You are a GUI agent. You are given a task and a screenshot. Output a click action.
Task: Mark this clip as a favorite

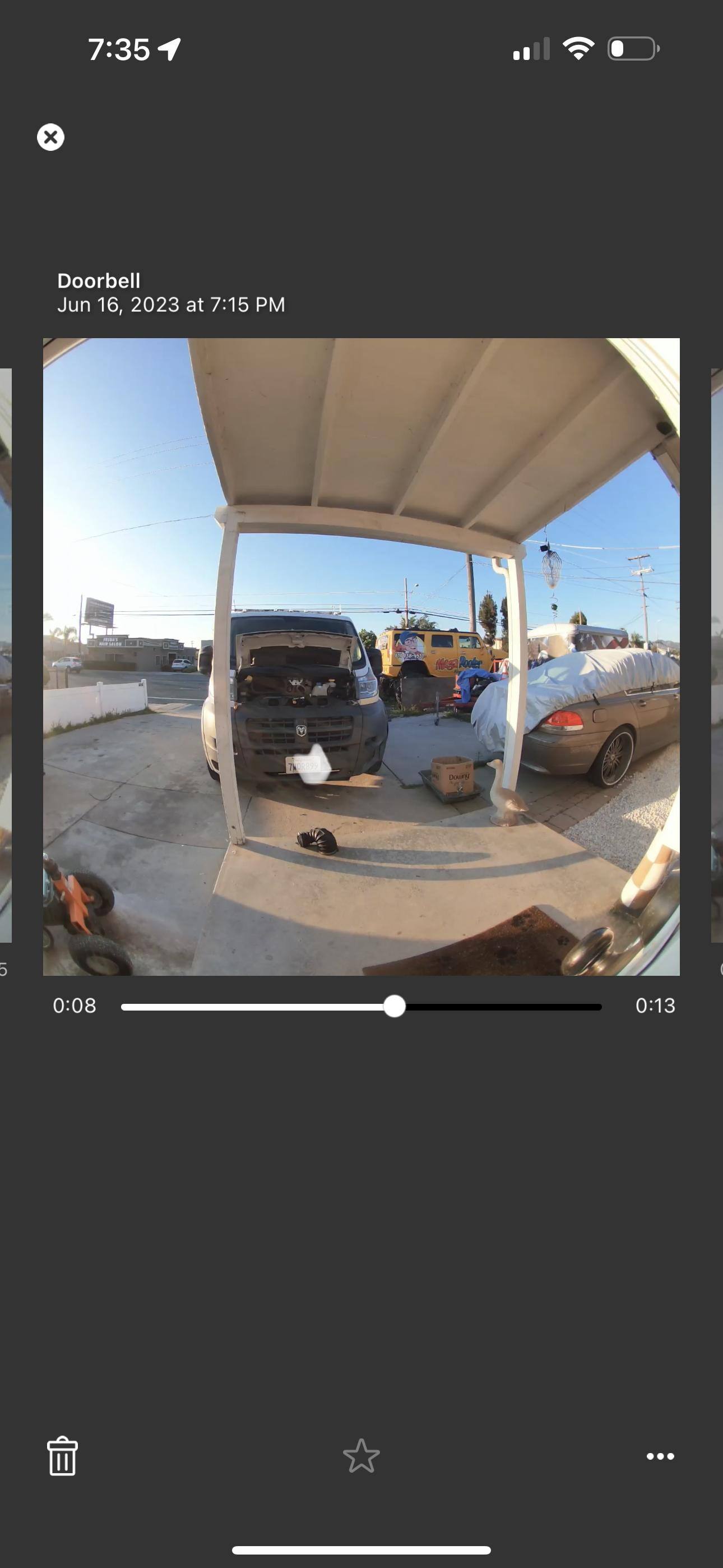pos(361,1456)
